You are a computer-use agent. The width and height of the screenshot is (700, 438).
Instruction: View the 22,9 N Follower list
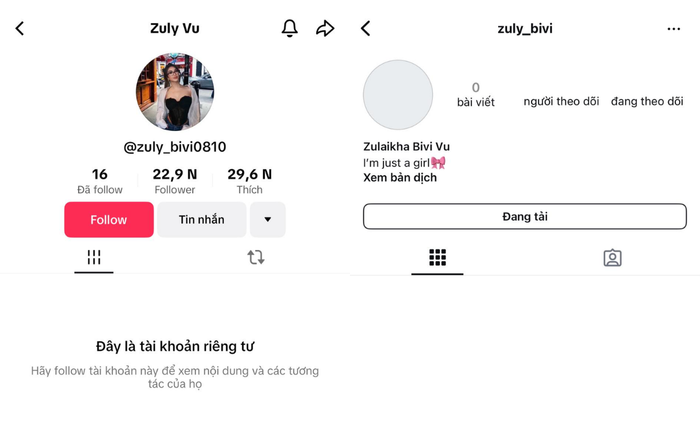coord(174,181)
